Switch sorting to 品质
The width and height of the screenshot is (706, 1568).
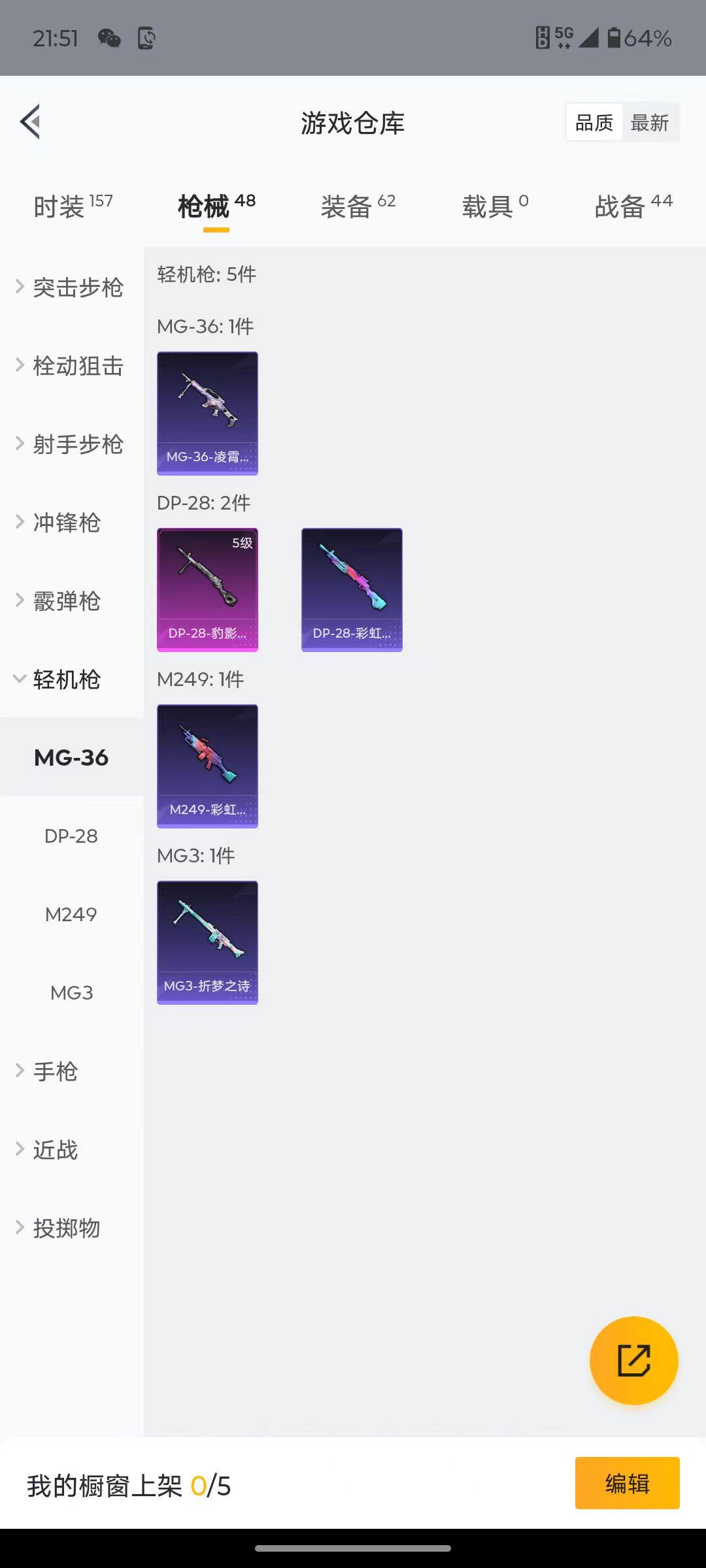pos(593,122)
